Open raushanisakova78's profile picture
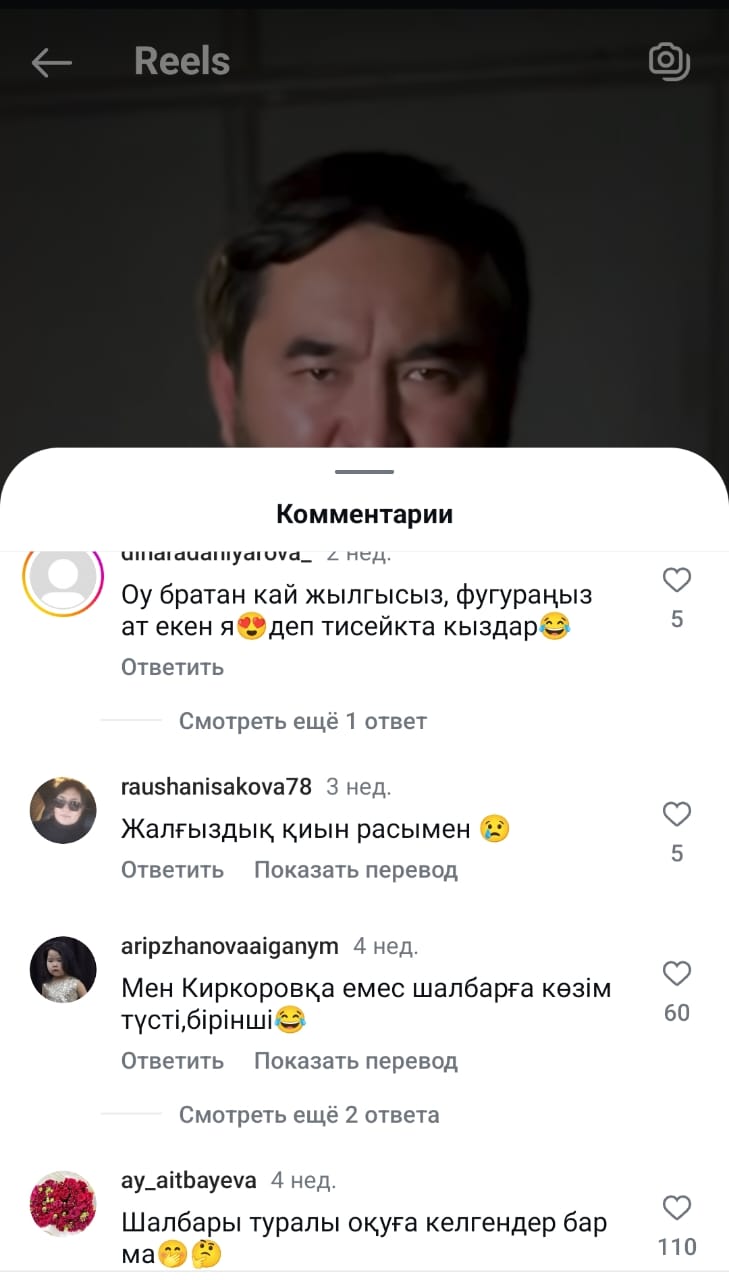The height and width of the screenshot is (1280, 729). tap(63, 810)
